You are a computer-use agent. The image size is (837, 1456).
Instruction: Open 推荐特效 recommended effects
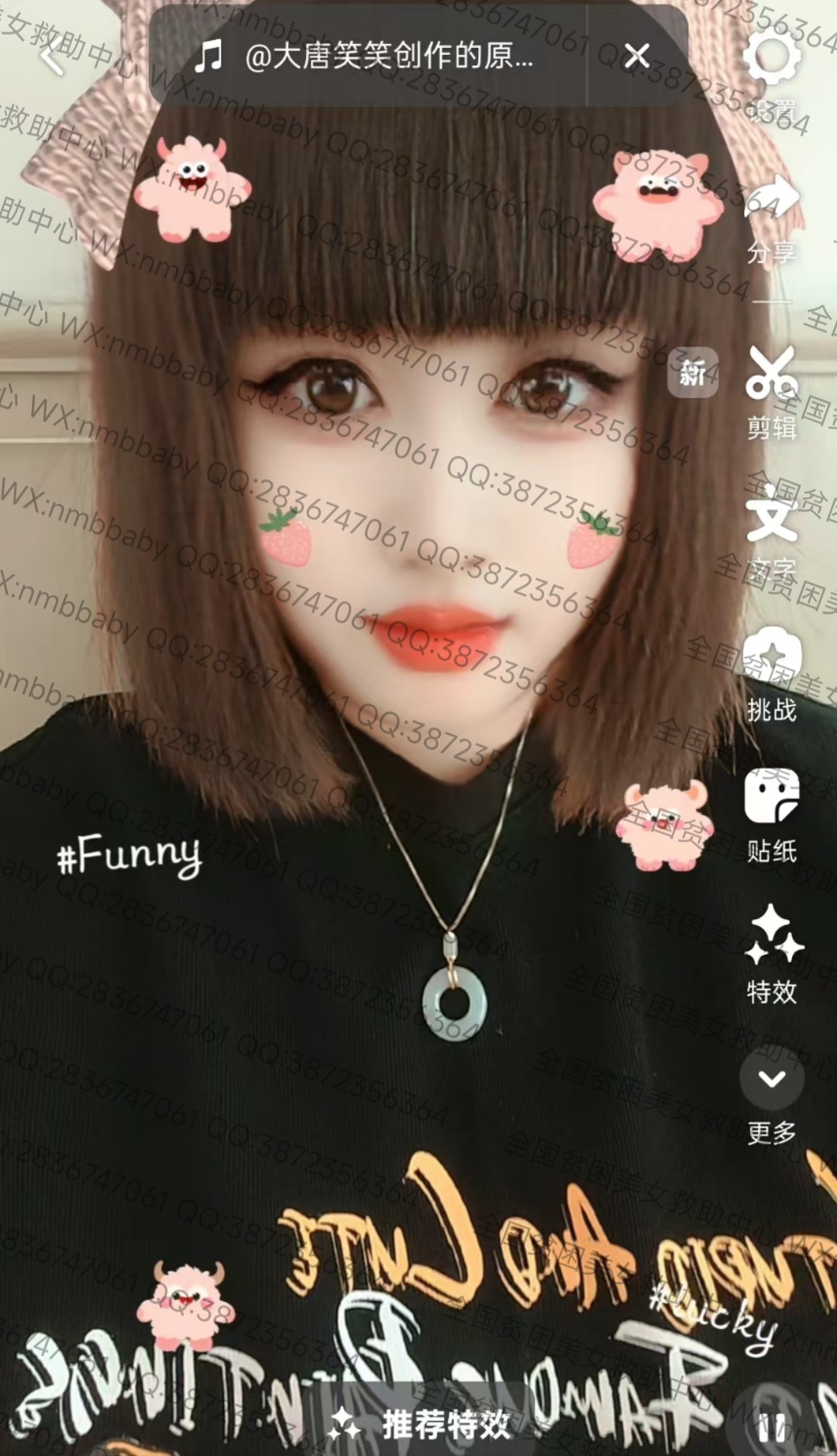point(422,1424)
